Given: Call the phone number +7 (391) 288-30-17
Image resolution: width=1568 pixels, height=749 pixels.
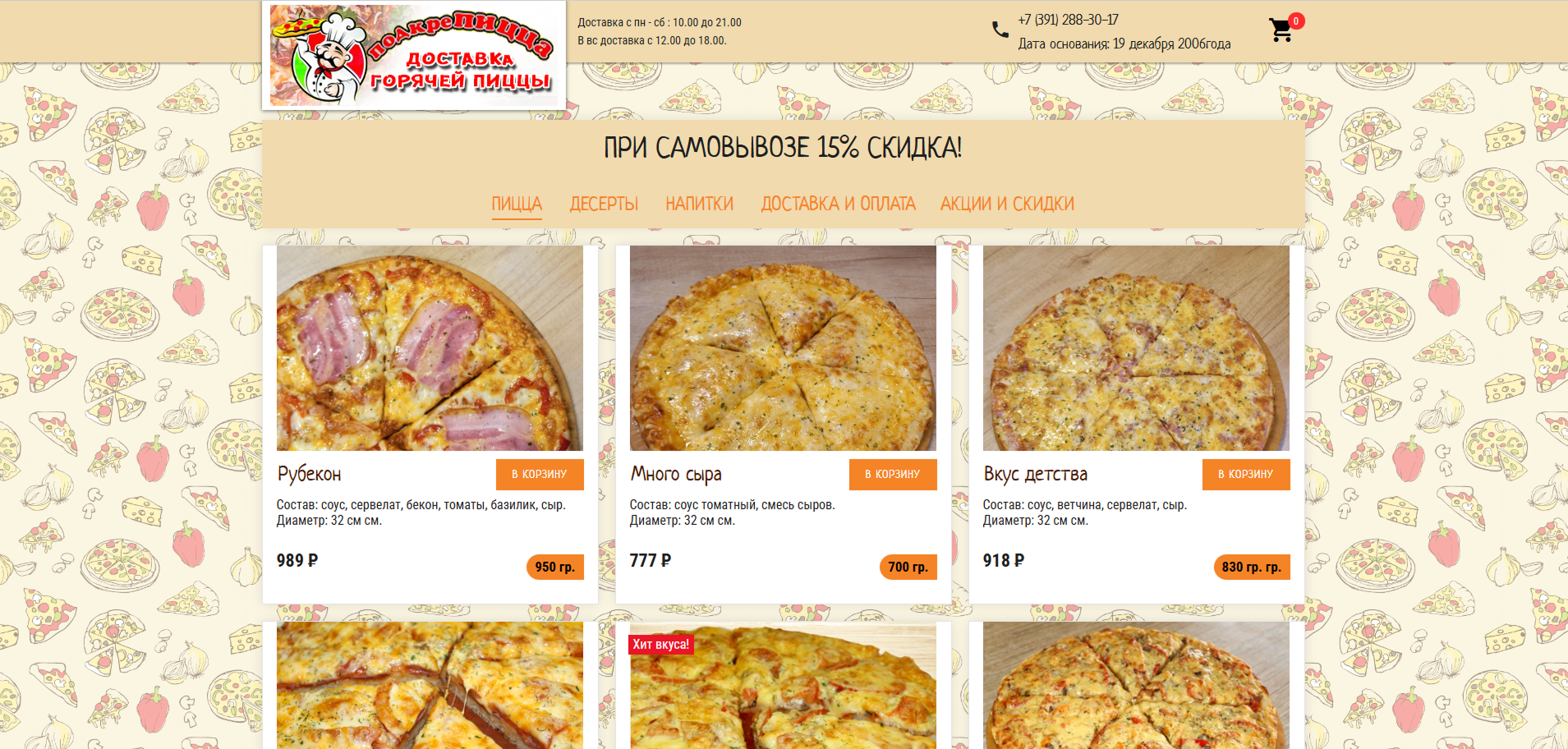Looking at the screenshot, I should tap(1068, 20).
